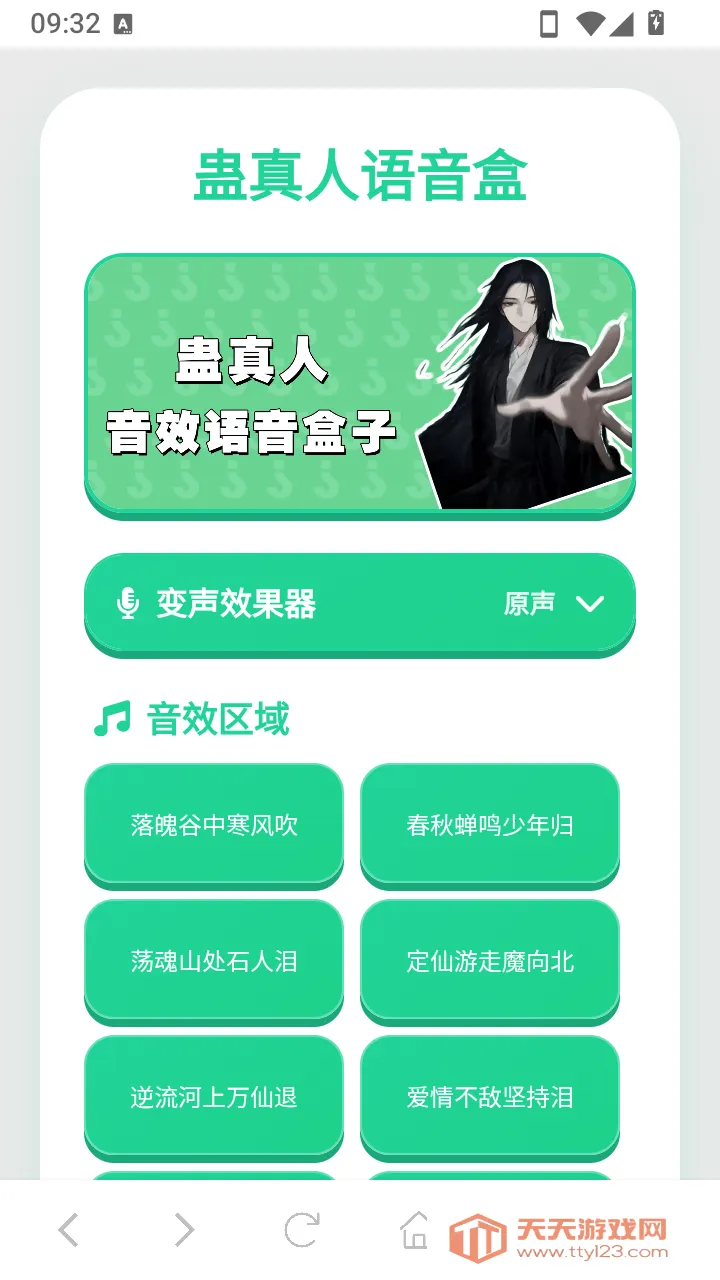720x1280 pixels.
Task: Reload the page with the refresh icon
Action: click(301, 1230)
